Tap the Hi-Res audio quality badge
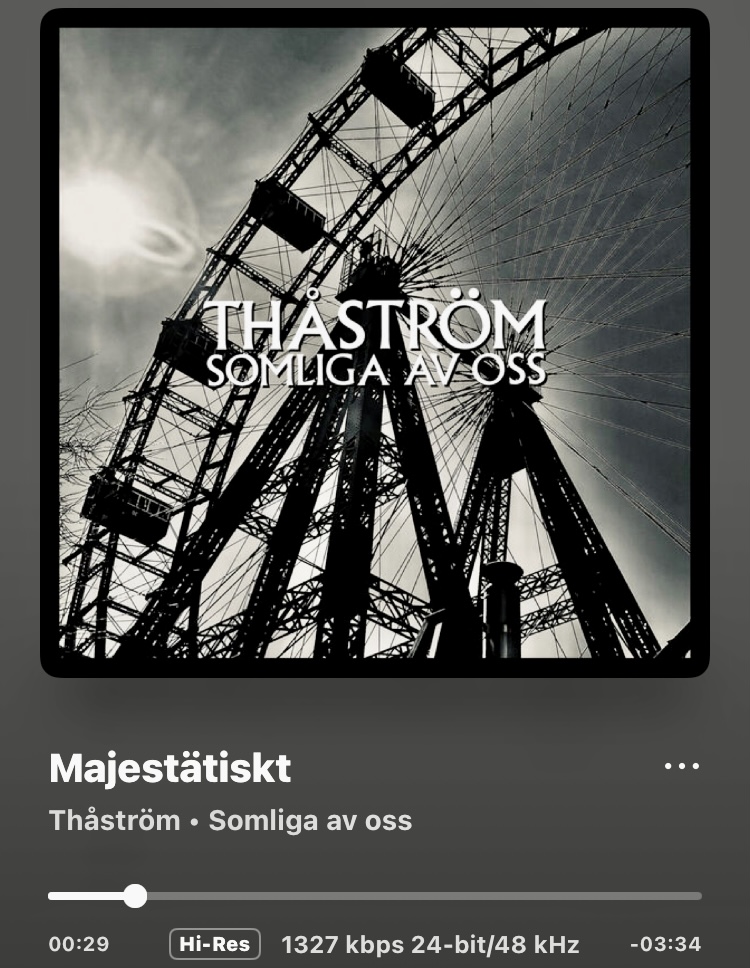750x968 pixels. tap(215, 943)
